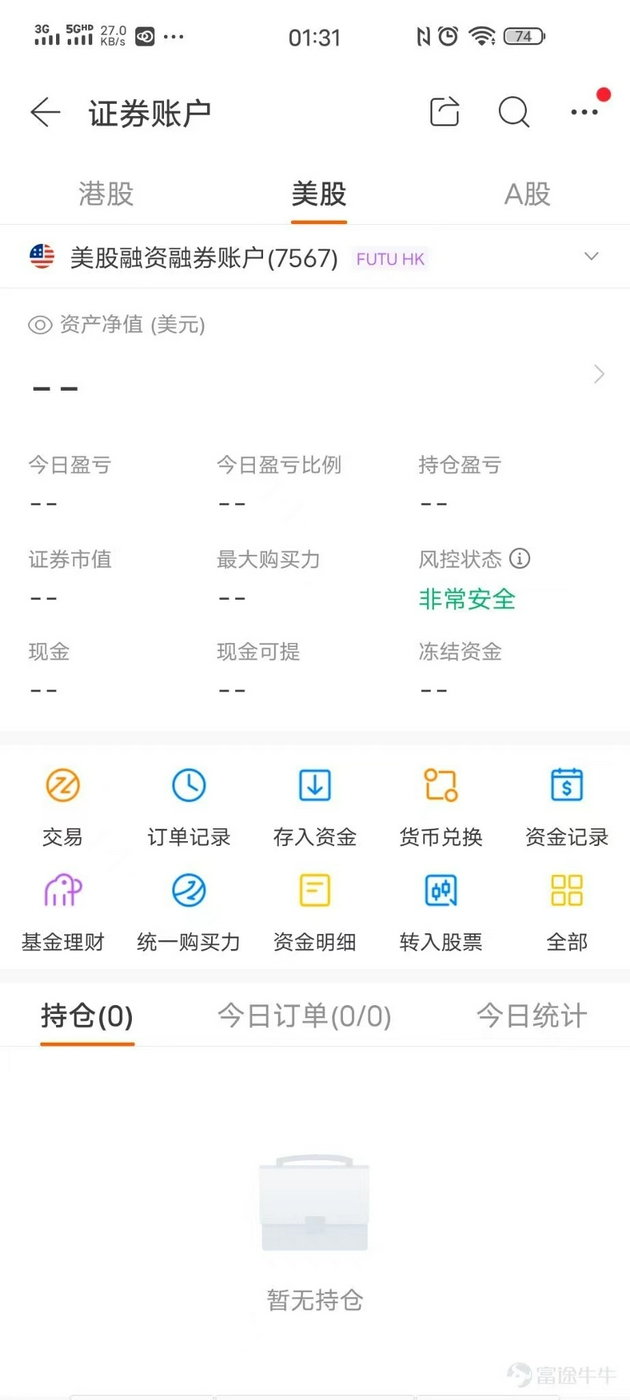Open 货币兑换 currency exchange
This screenshot has height=1400, width=630.
coord(441,803)
